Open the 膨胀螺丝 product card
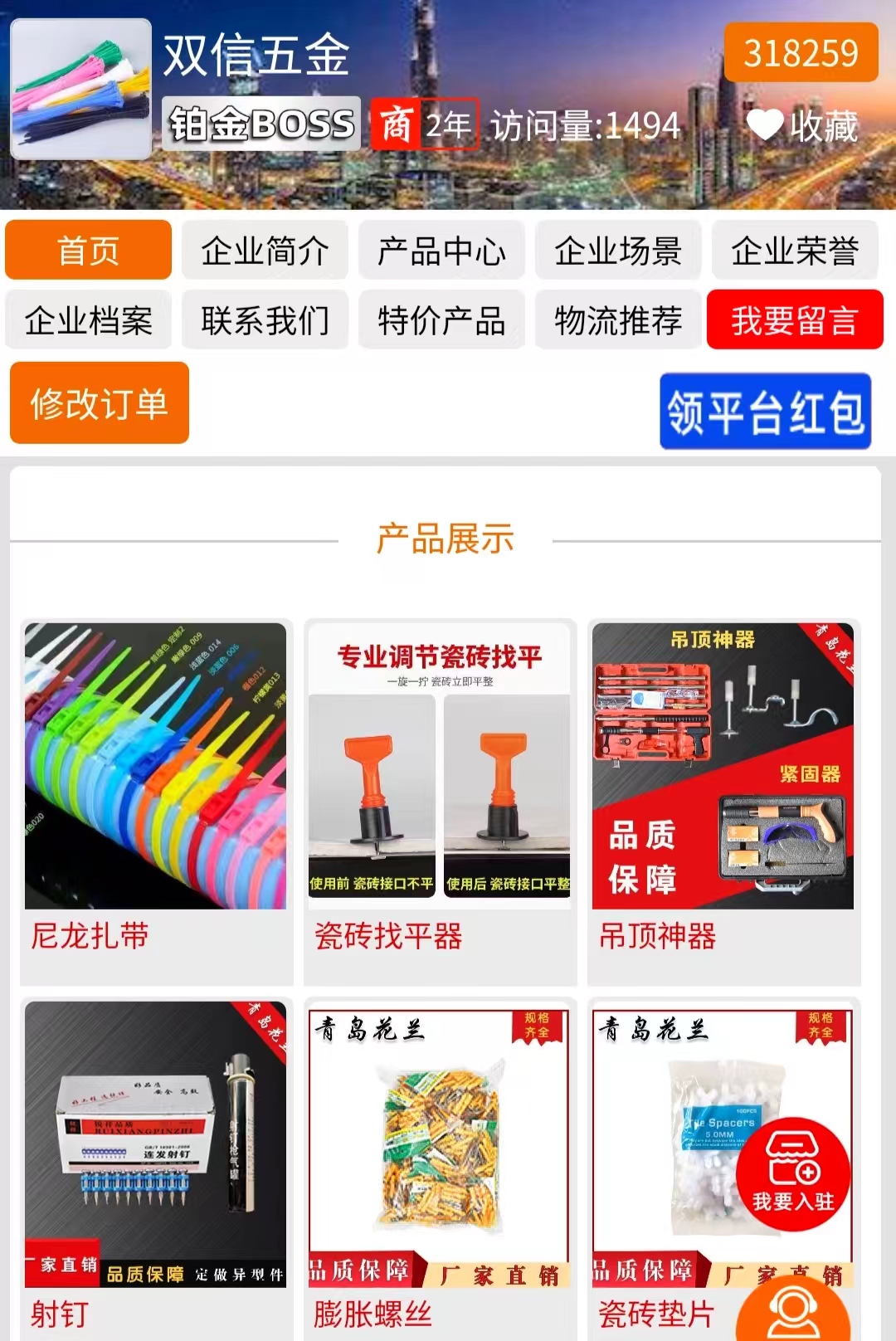896x1341 pixels. coord(440,1162)
